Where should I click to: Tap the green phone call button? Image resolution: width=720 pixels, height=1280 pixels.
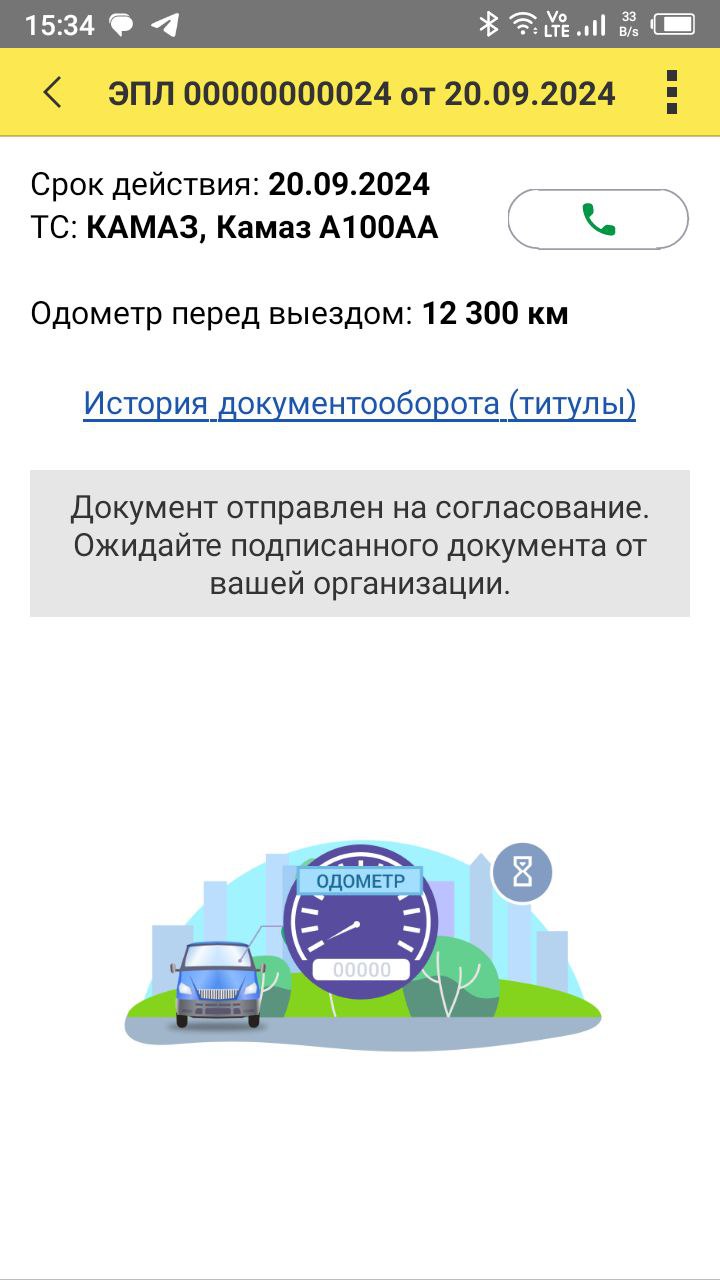point(598,219)
